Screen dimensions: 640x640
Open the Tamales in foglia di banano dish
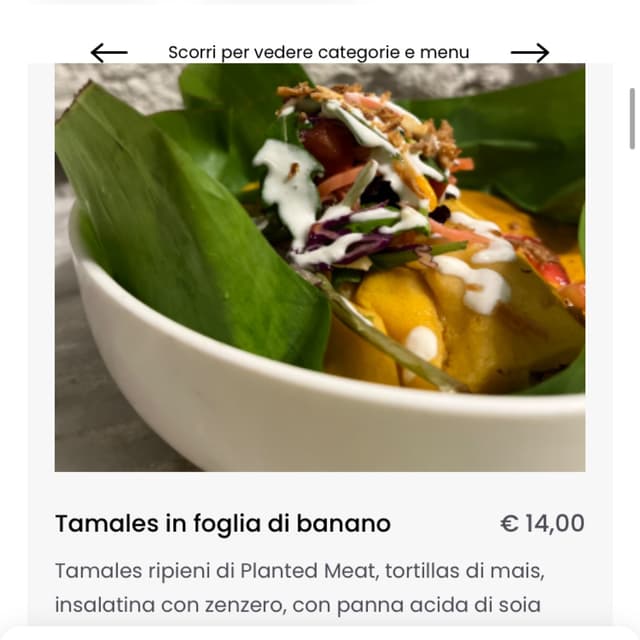coord(223,524)
